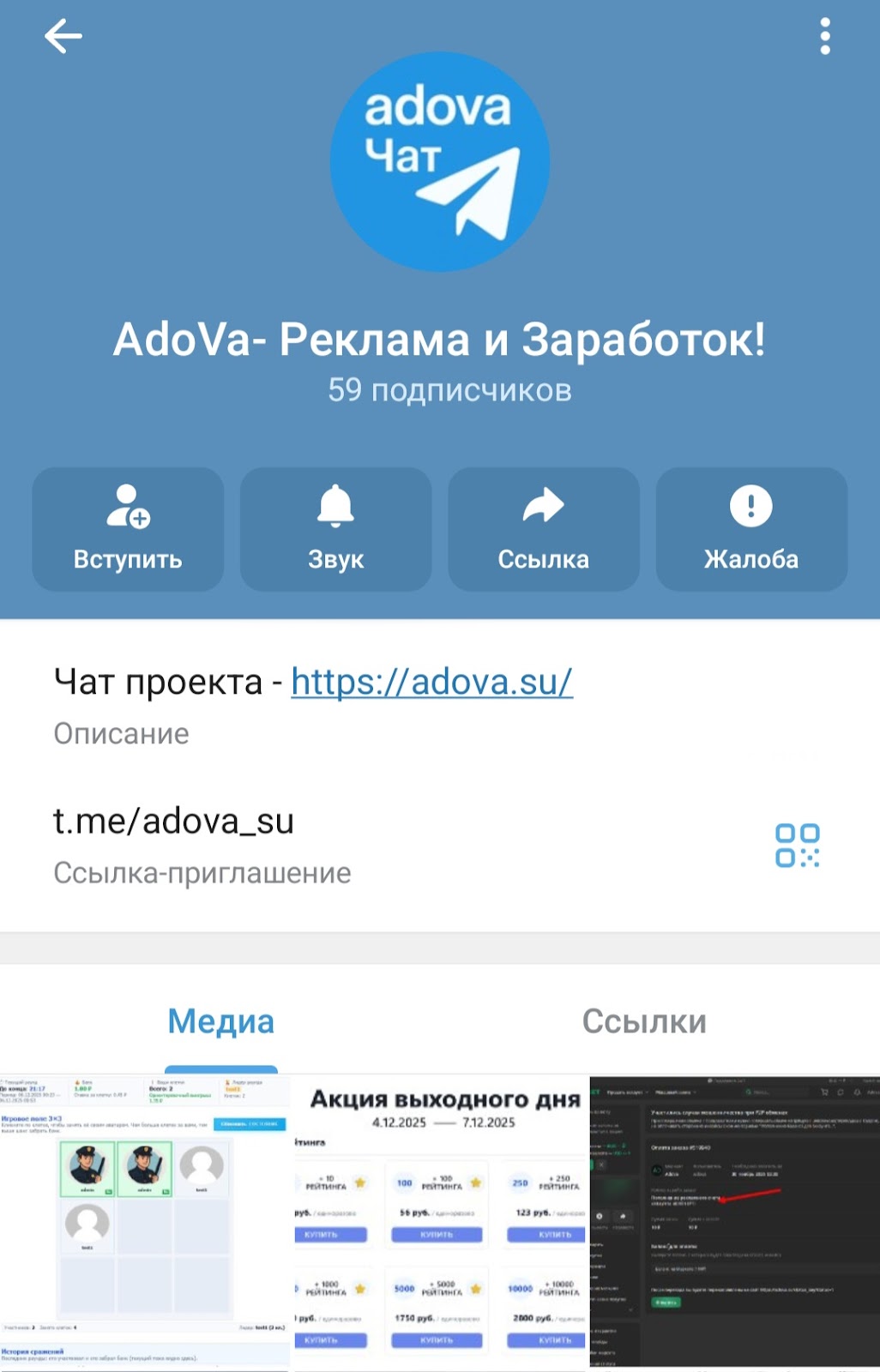
Task: Go back using the arrow icon
Action: tap(63, 36)
